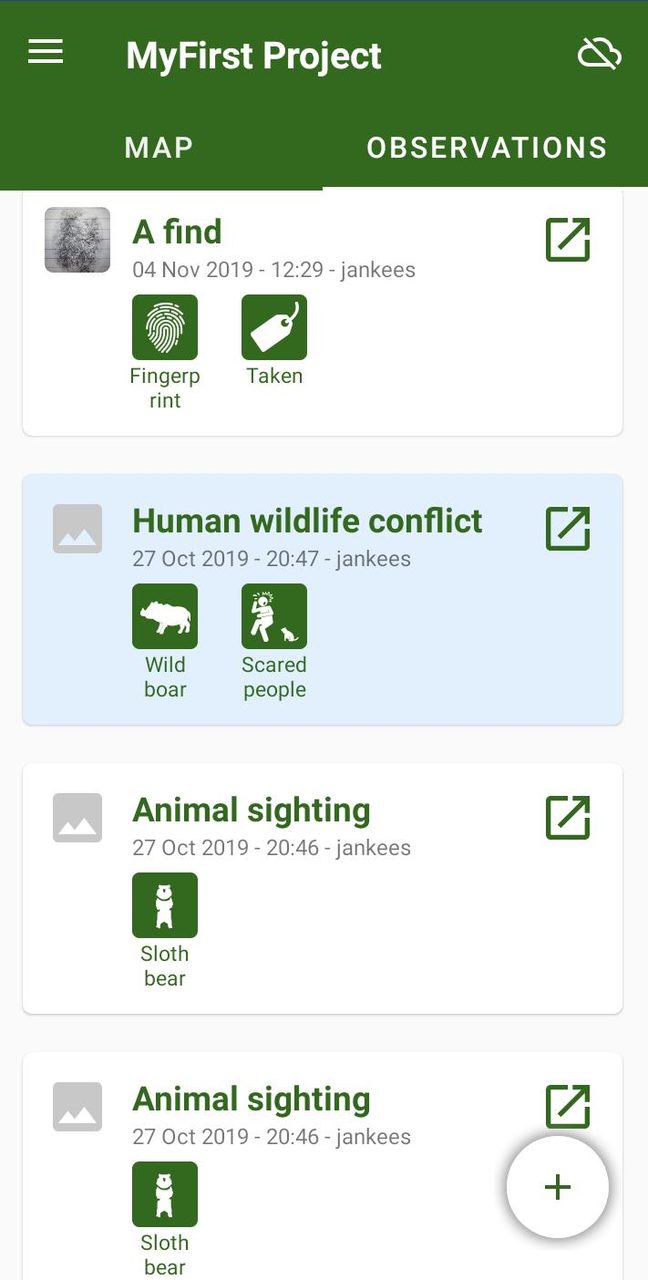Launch Human wildlife conflict open-external icon
This screenshot has height=1280, width=648.
click(x=568, y=528)
